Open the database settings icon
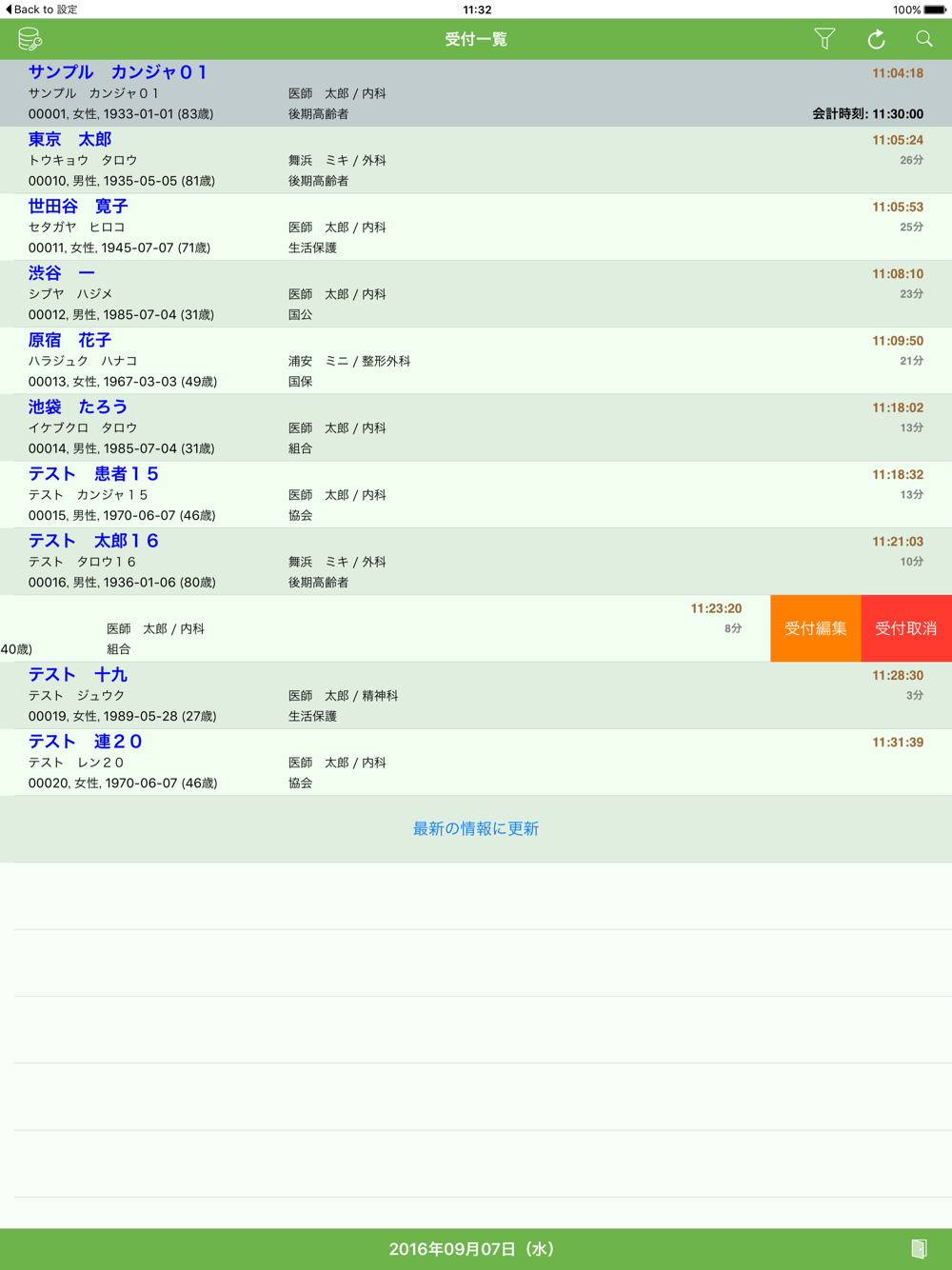 coord(30,39)
